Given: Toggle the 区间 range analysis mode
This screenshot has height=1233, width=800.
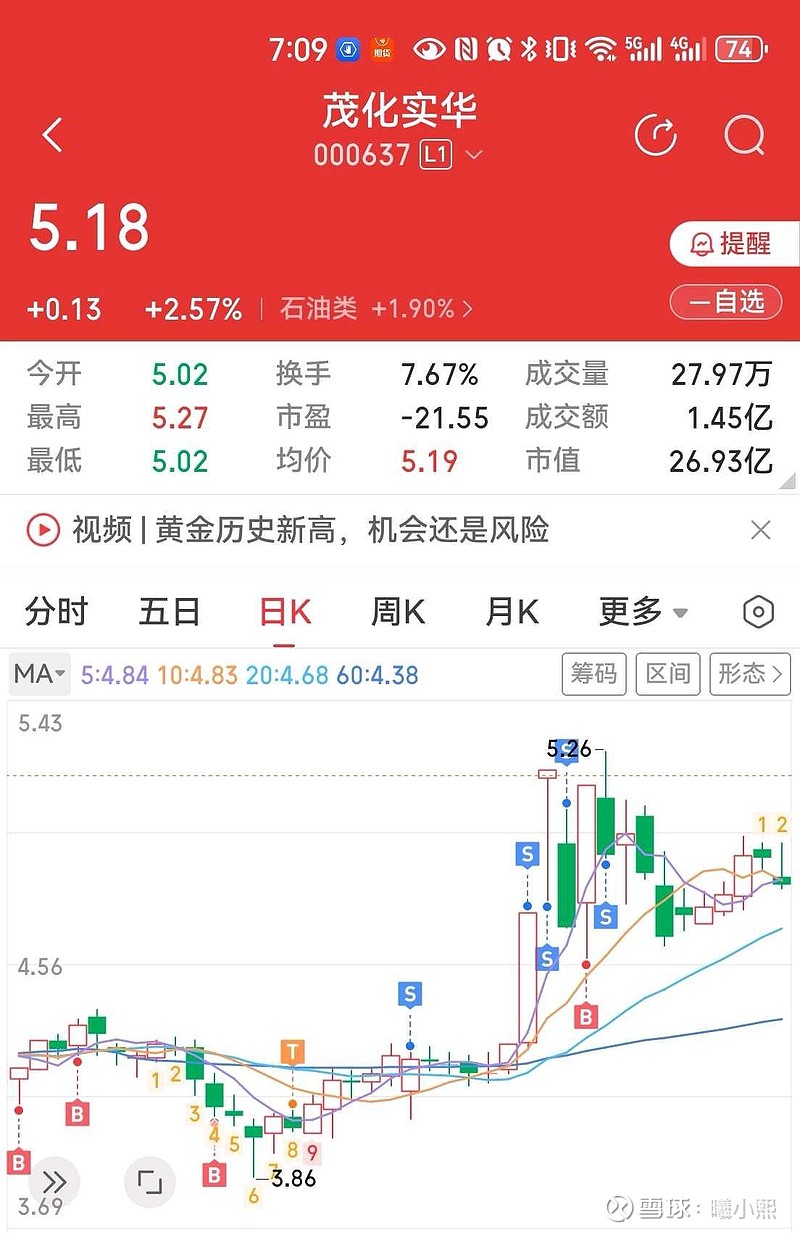Looking at the screenshot, I should [x=667, y=674].
